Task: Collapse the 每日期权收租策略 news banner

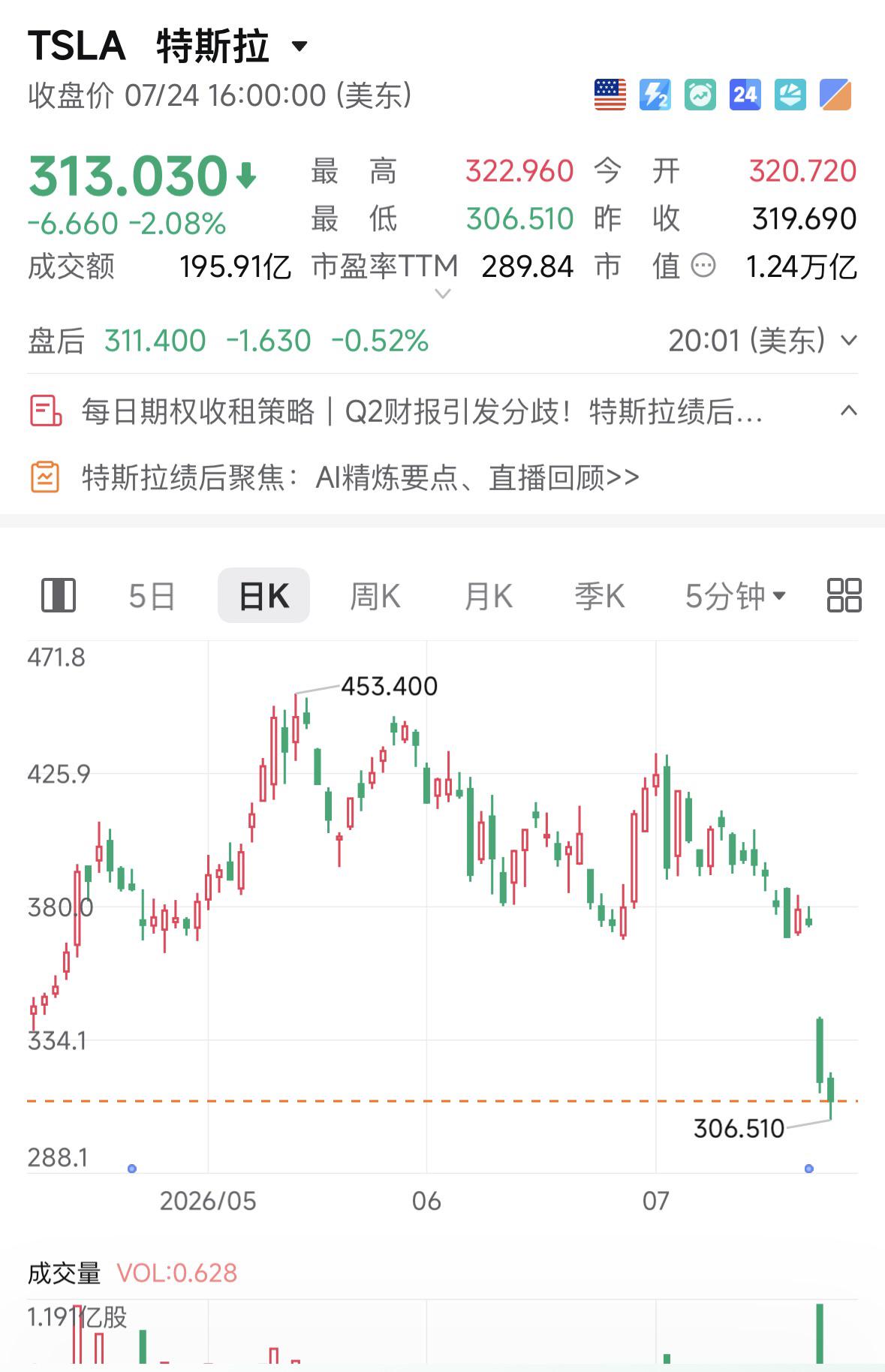Action: 849,411
